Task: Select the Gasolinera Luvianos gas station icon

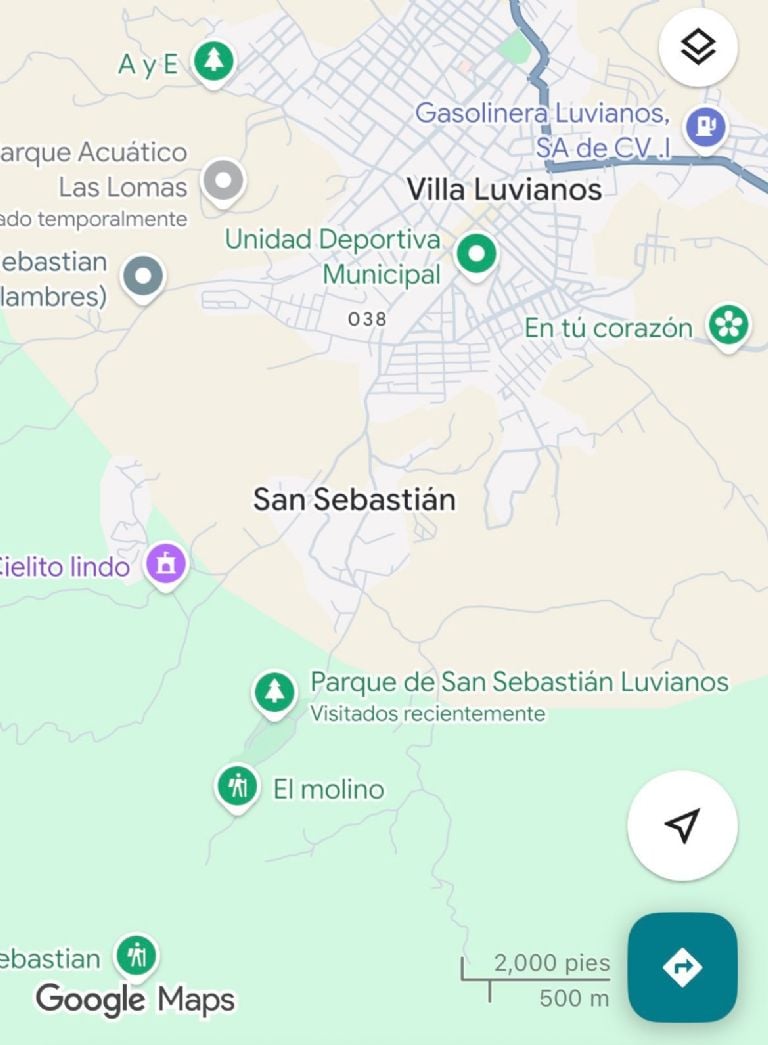Action: 706,125
